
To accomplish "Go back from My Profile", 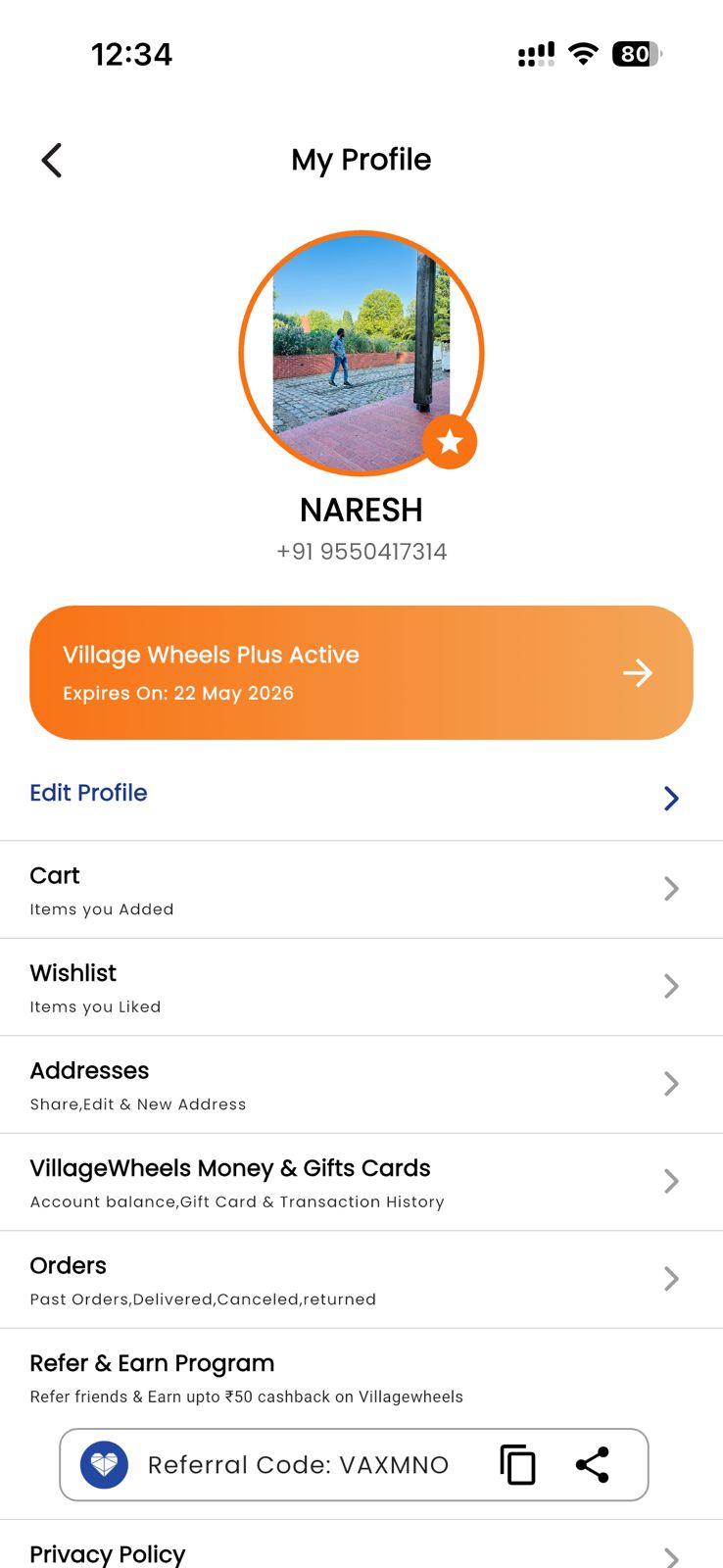I will (52, 160).
